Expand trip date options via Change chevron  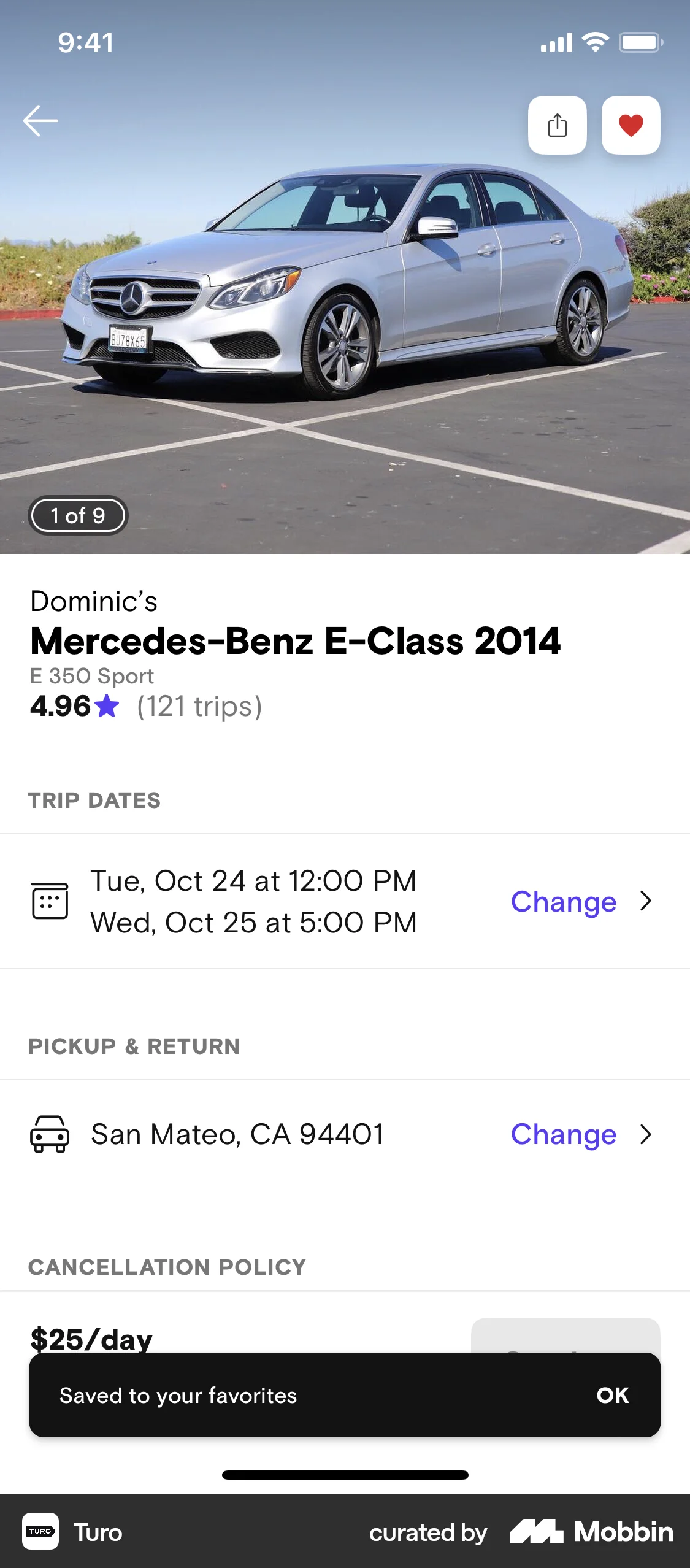[x=646, y=901]
